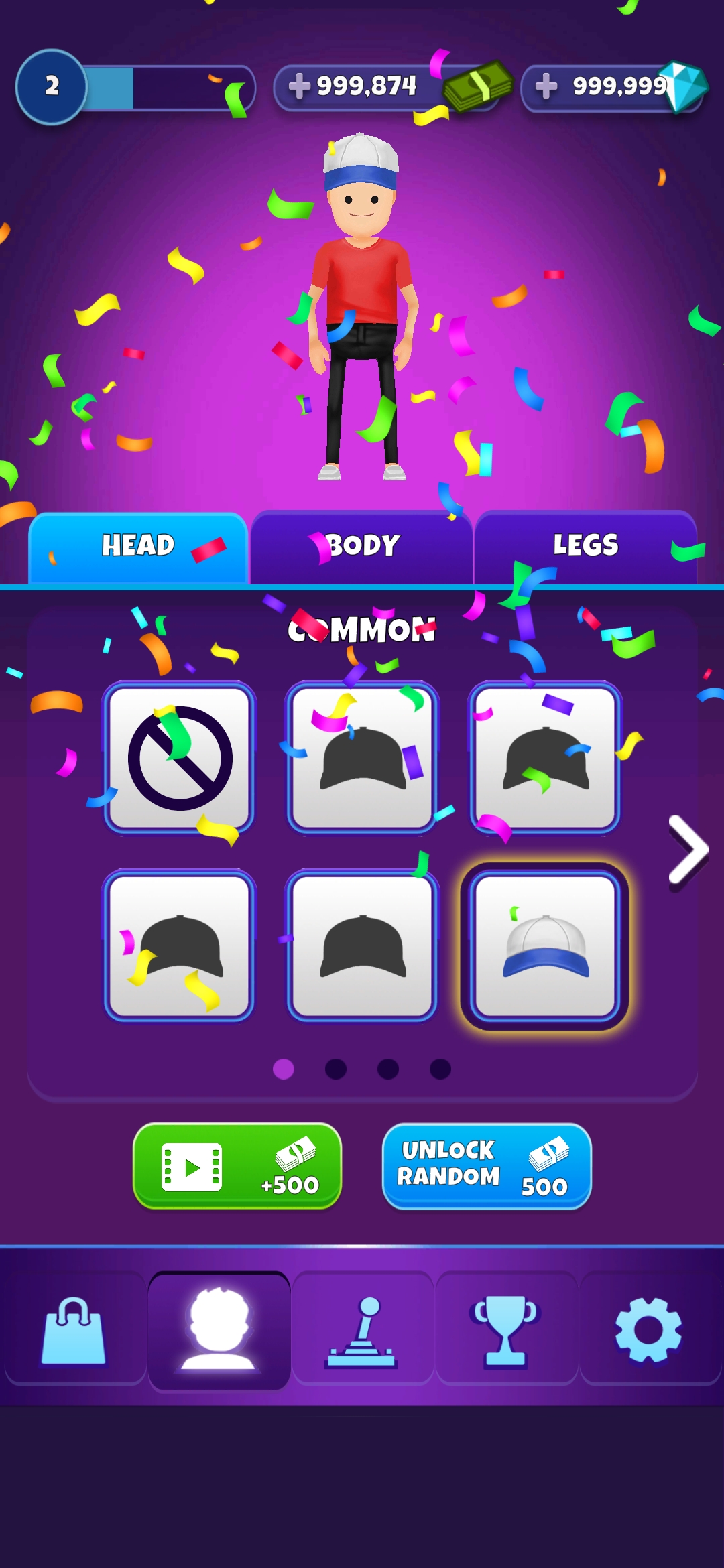This screenshot has height=1568, width=724.
Task: Open the trophy tab
Action: tap(506, 1330)
